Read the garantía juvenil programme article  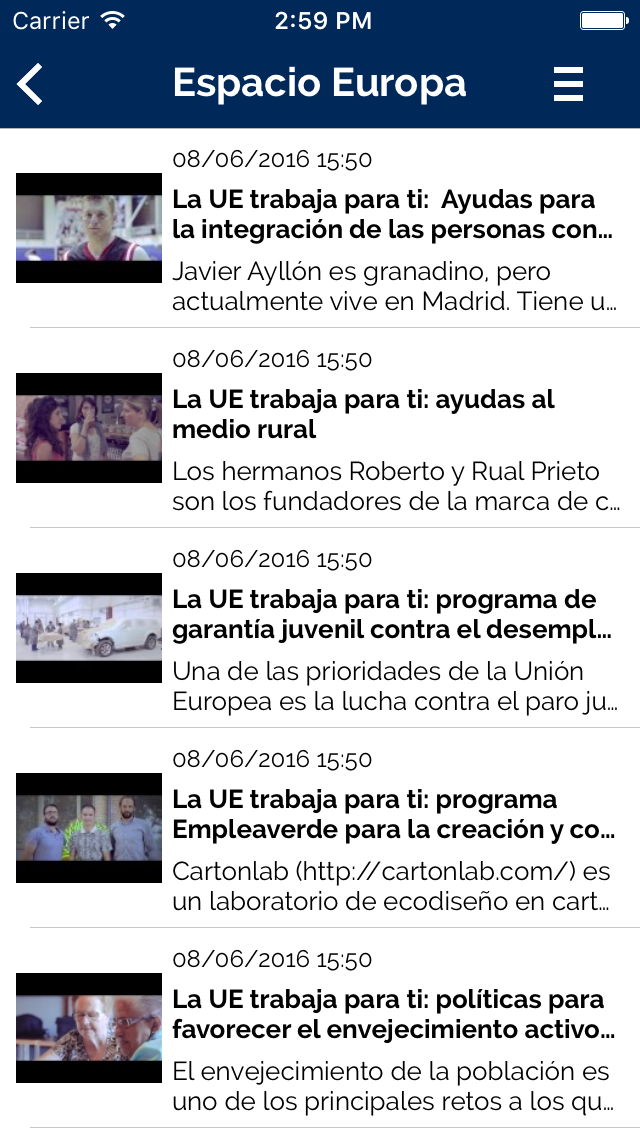(x=320, y=627)
